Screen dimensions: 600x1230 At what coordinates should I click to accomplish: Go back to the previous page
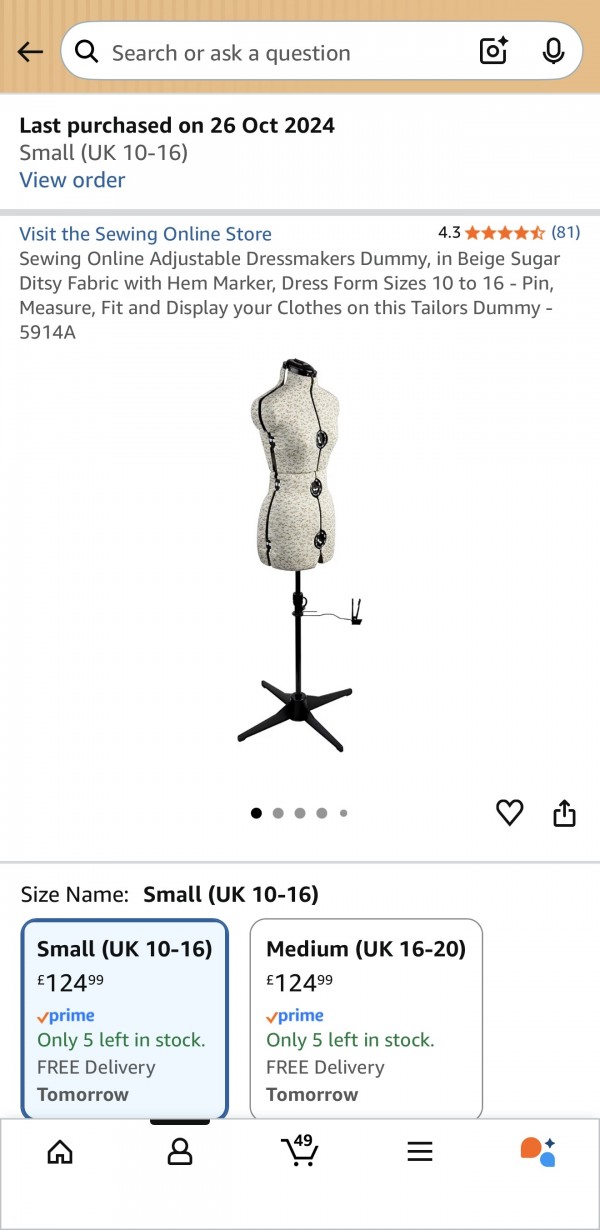30,52
